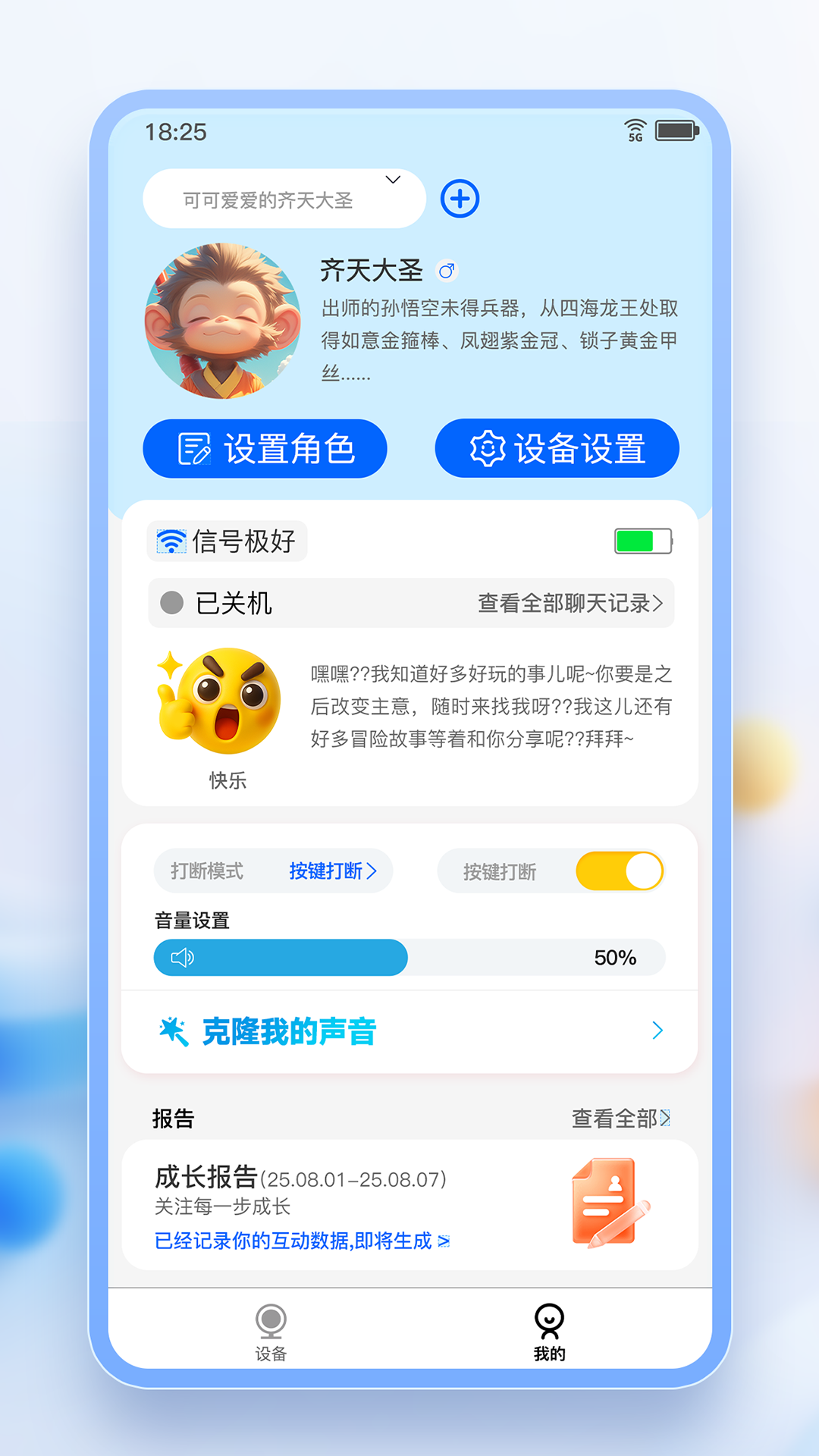This screenshot has width=819, height=1456.
Task: Tap the add new character plus icon
Action: tap(460, 199)
